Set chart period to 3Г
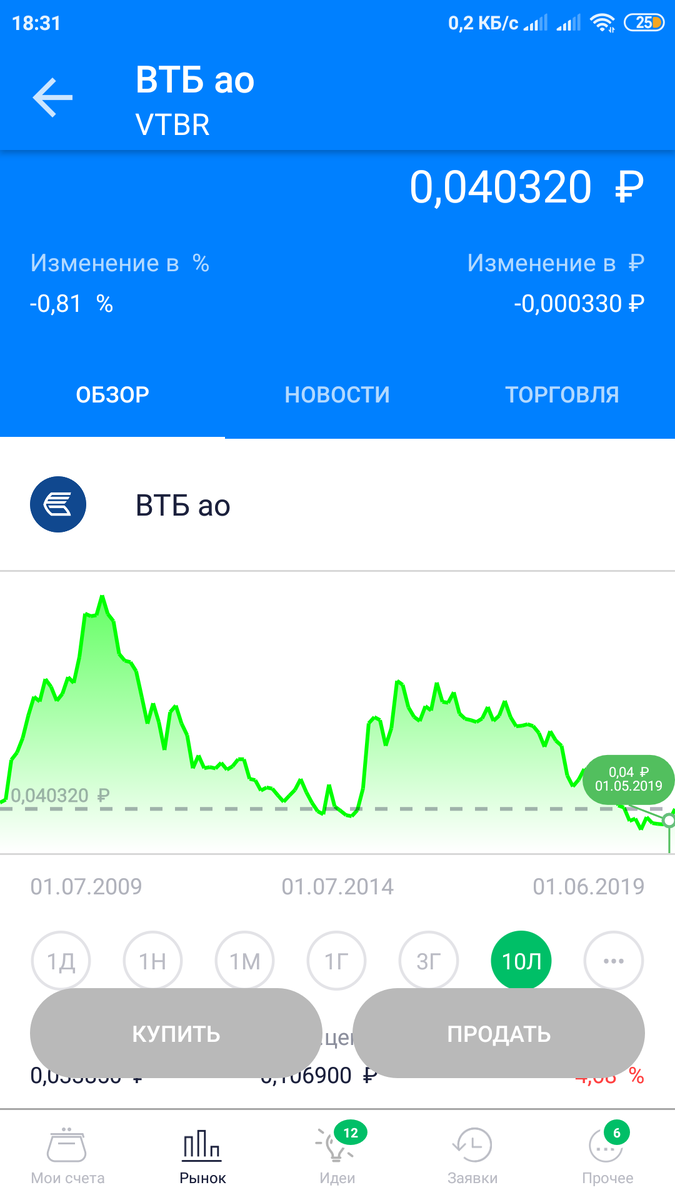 [x=429, y=960]
